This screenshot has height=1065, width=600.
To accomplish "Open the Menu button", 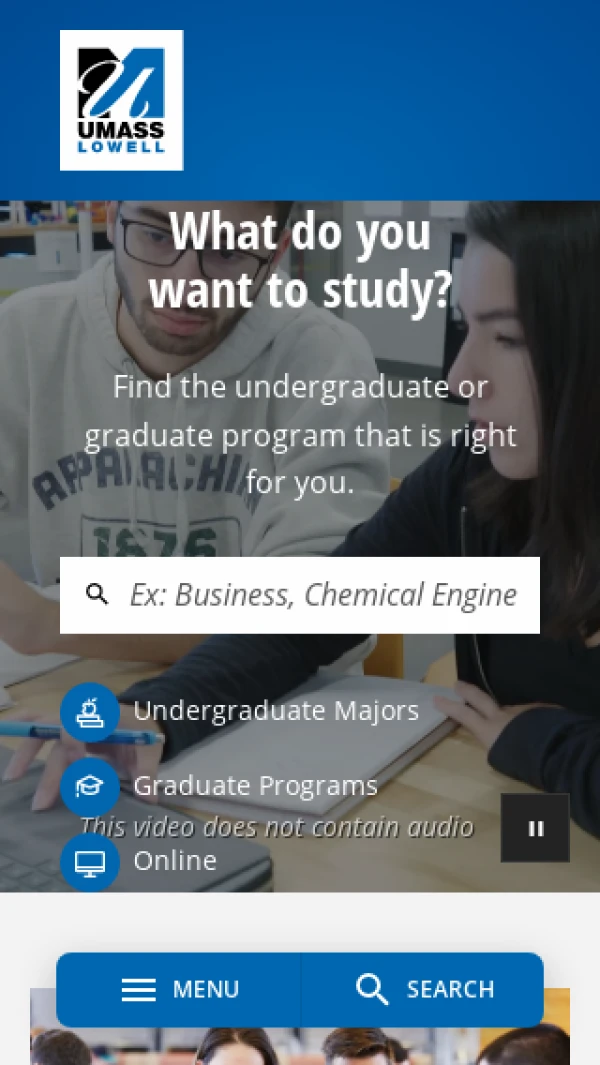I will [180, 989].
